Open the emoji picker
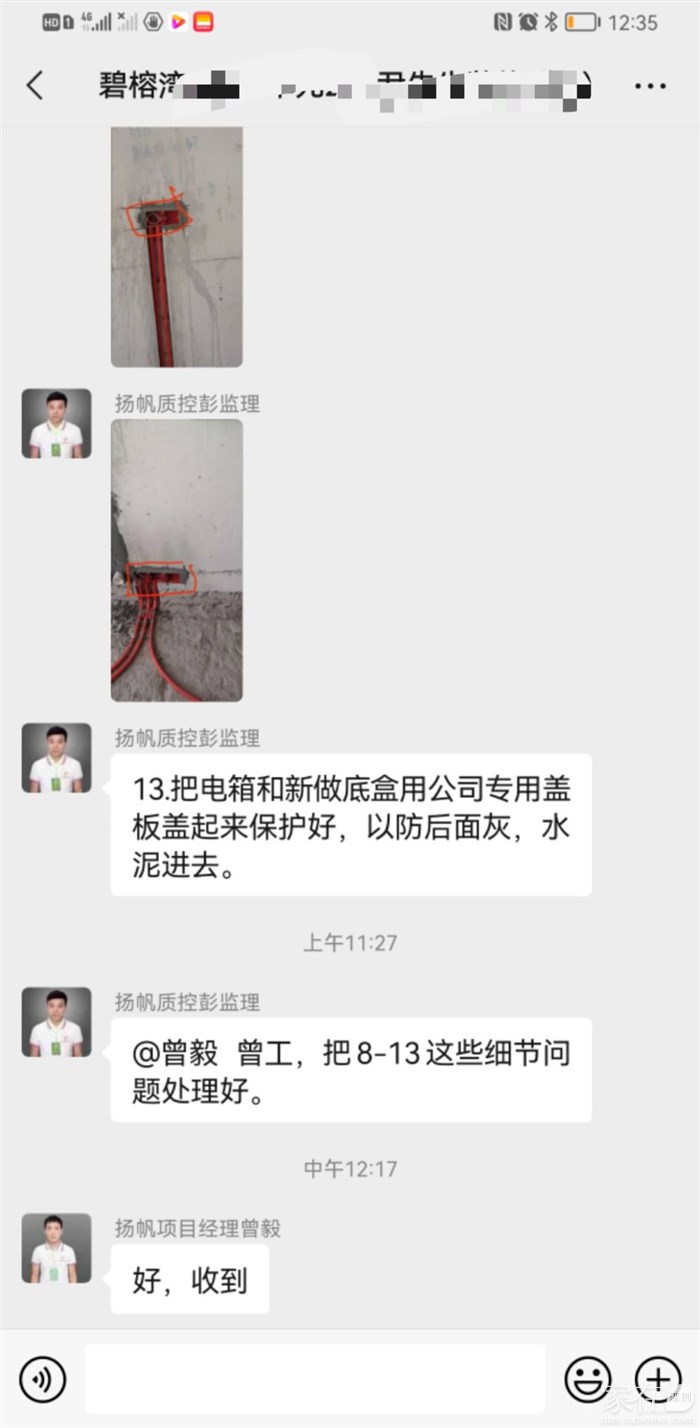 (588, 1380)
